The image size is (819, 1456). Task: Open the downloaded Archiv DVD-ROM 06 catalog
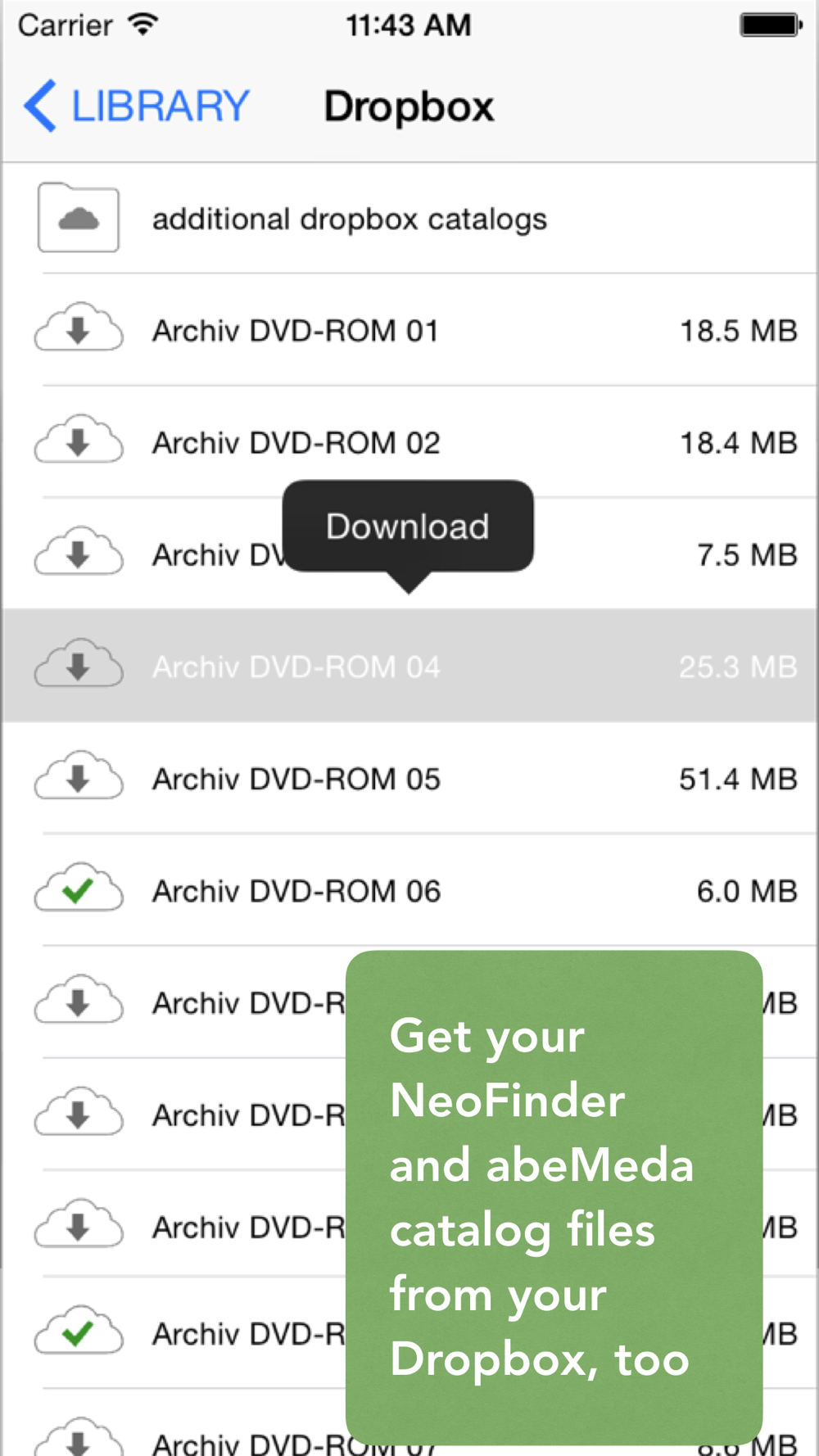click(x=409, y=891)
